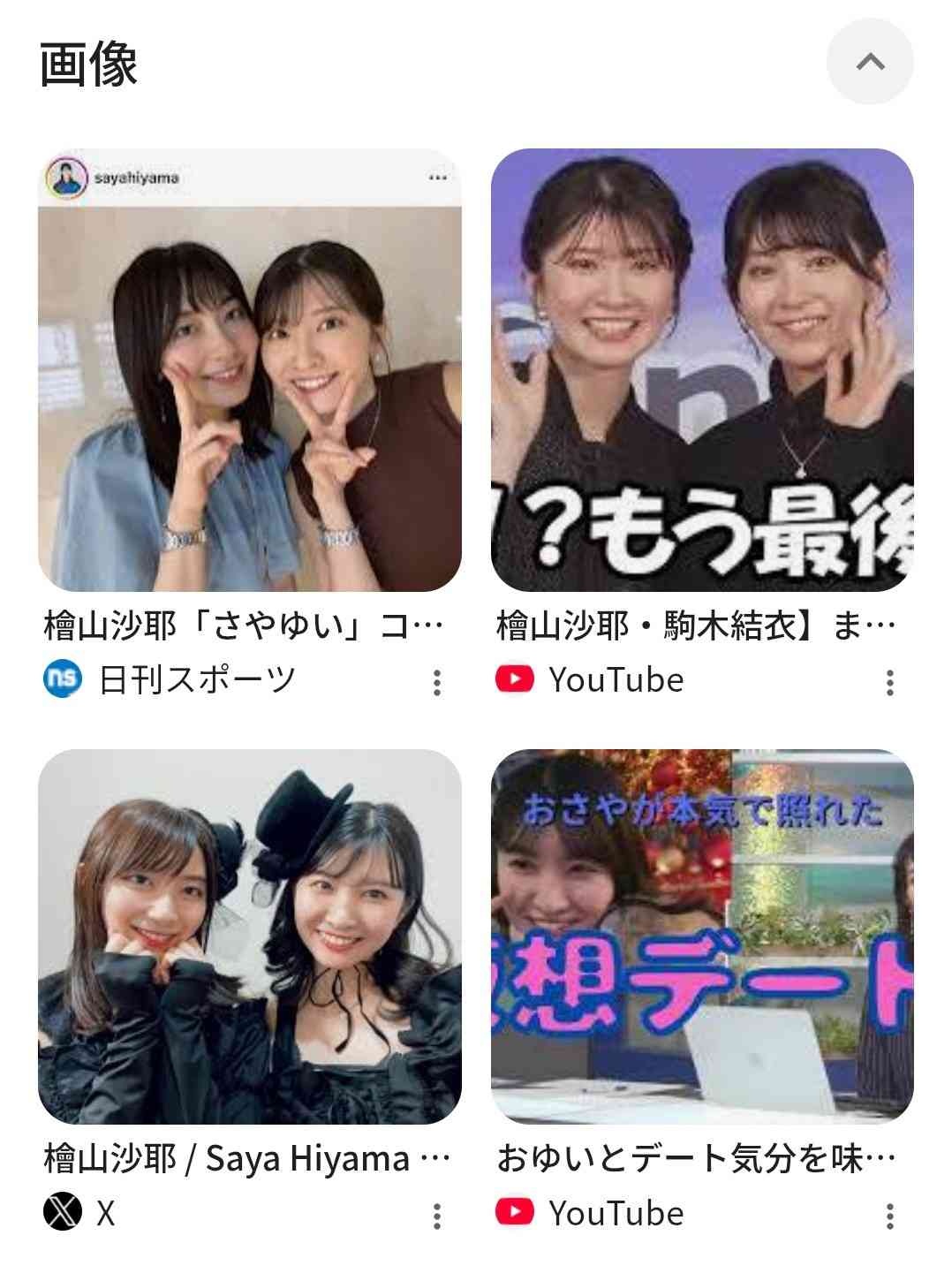Open the 檜山沙耶・駒木結衣 YouTube image

pyautogui.click(x=702, y=370)
